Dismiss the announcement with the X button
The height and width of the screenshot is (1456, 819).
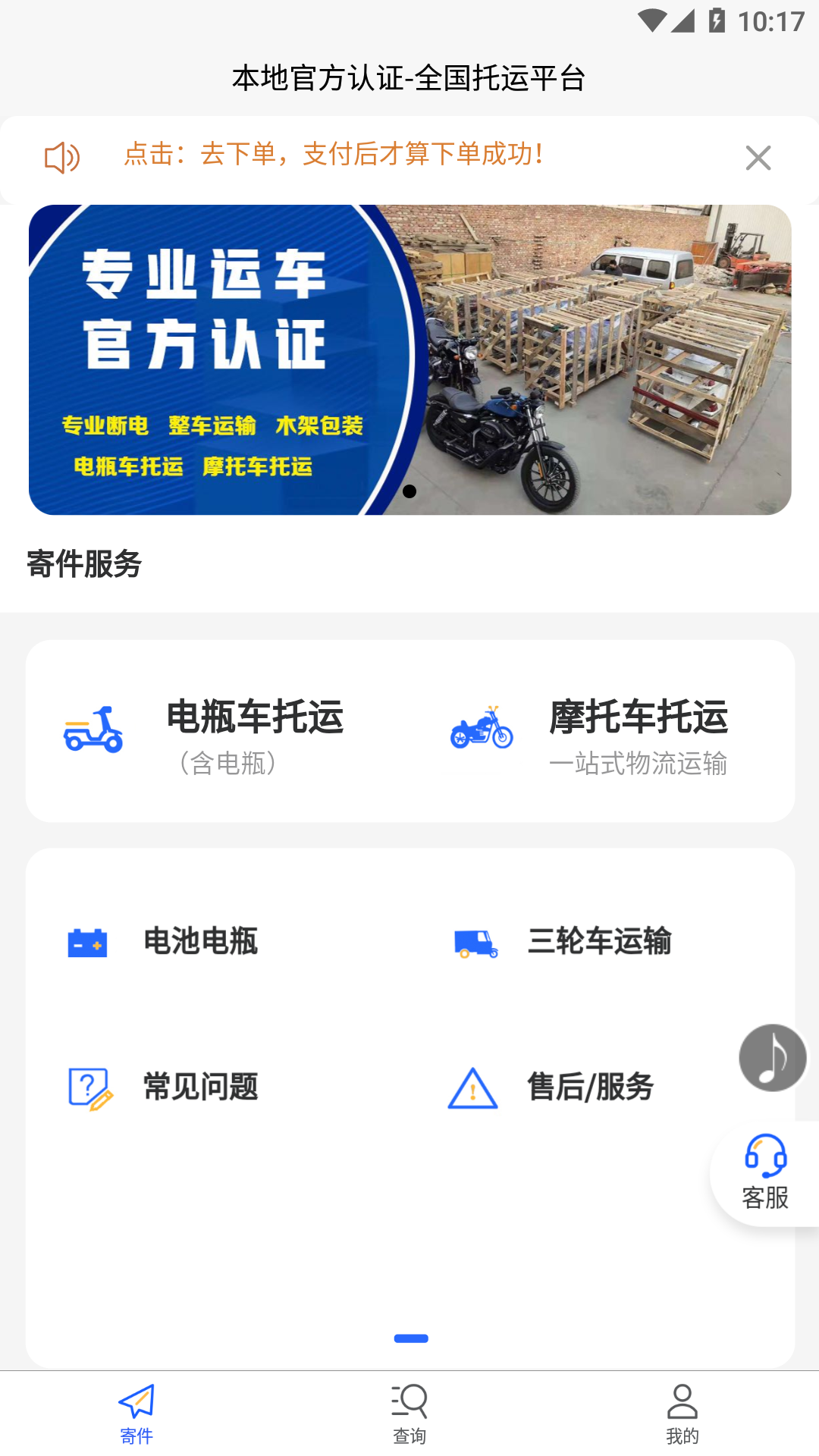tap(758, 158)
